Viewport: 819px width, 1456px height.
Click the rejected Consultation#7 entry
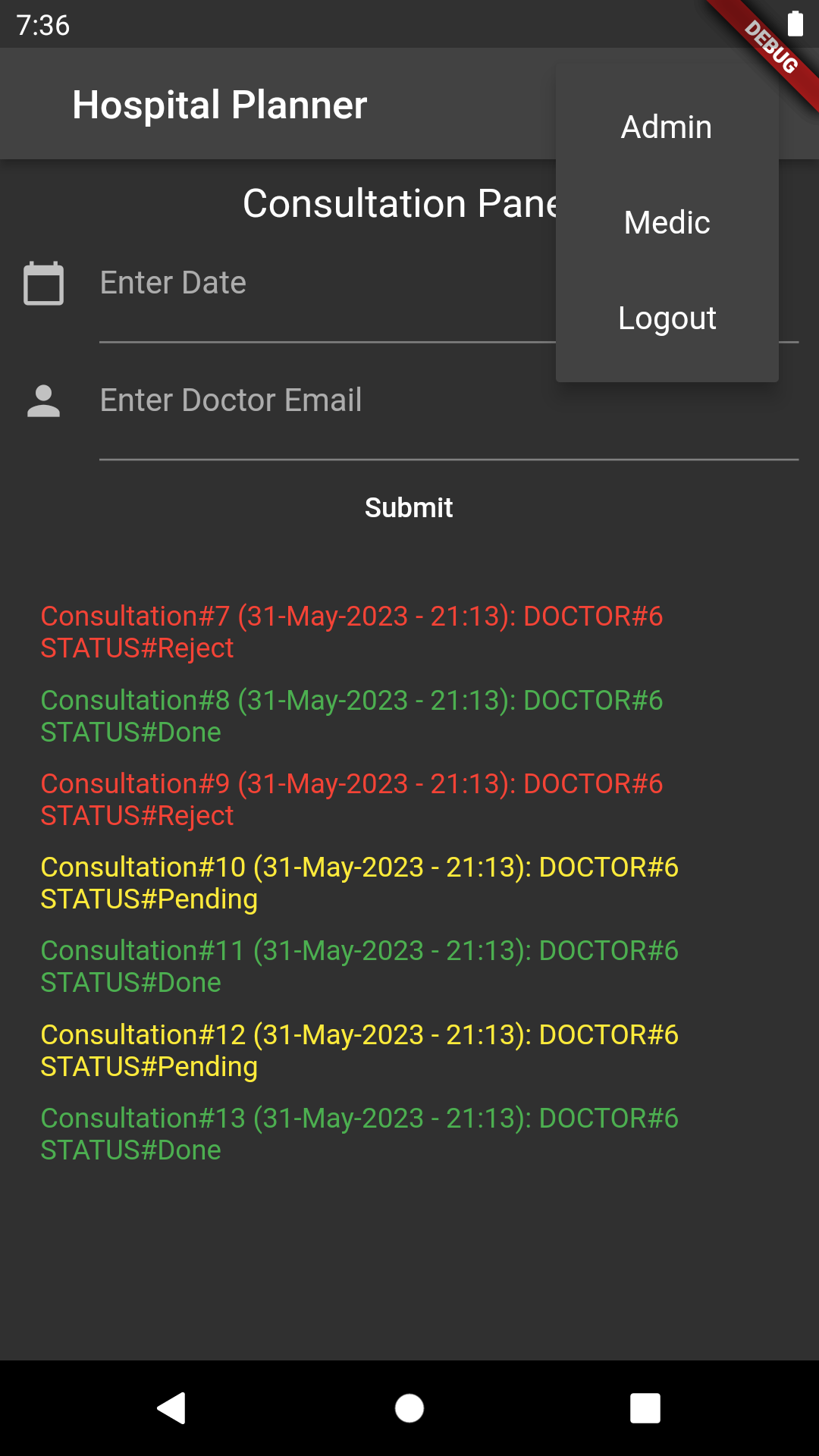[x=351, y=632]
